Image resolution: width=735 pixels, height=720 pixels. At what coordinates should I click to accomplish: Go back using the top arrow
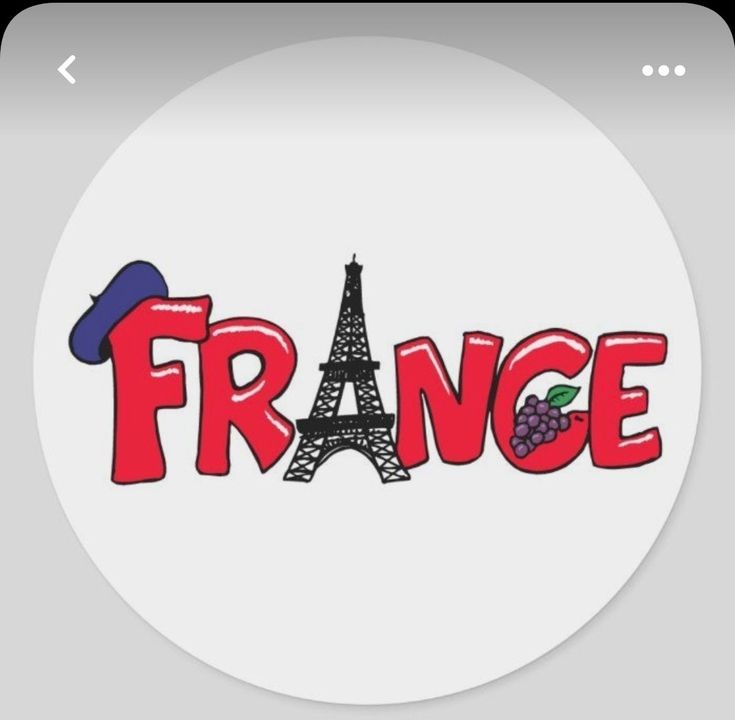pos(67,70)
